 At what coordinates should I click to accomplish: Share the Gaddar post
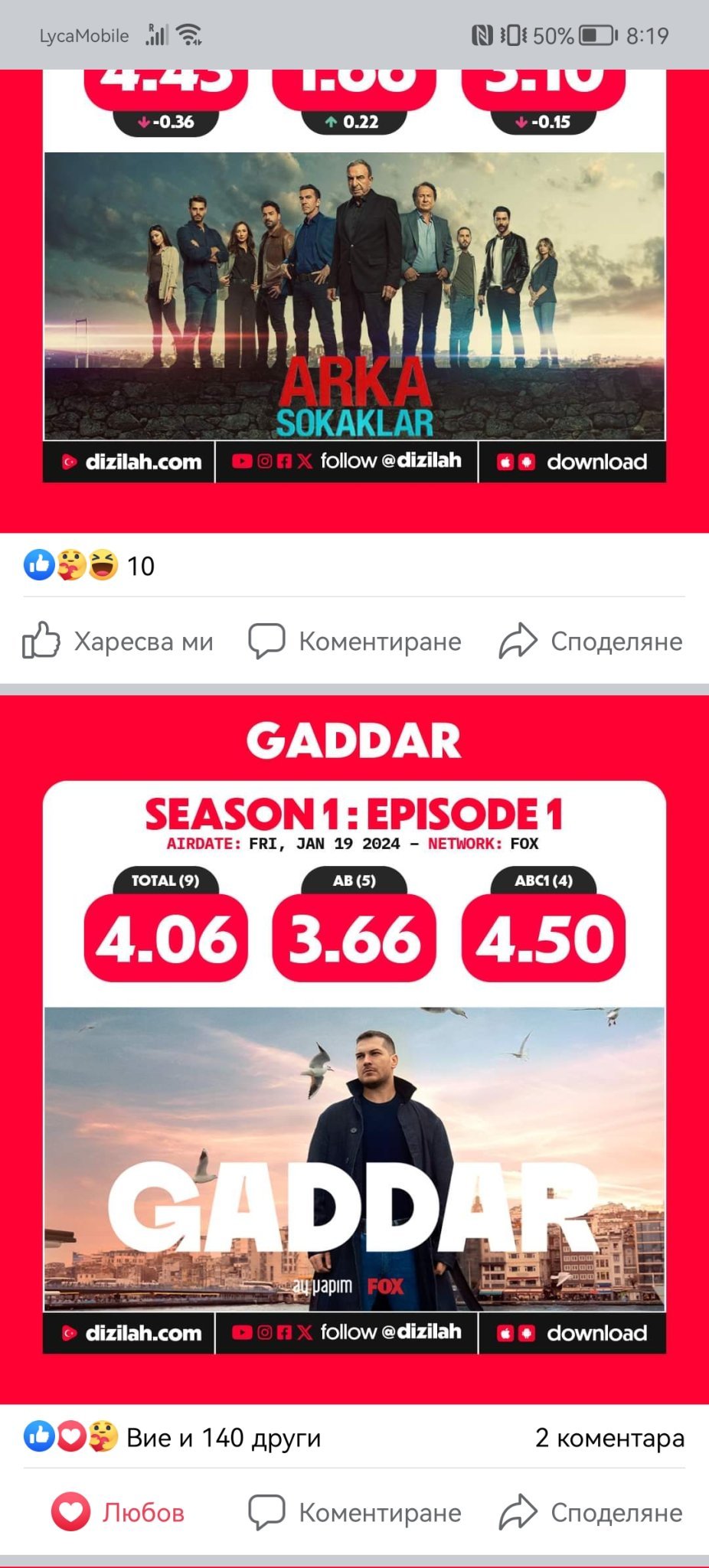[590, 1512]
